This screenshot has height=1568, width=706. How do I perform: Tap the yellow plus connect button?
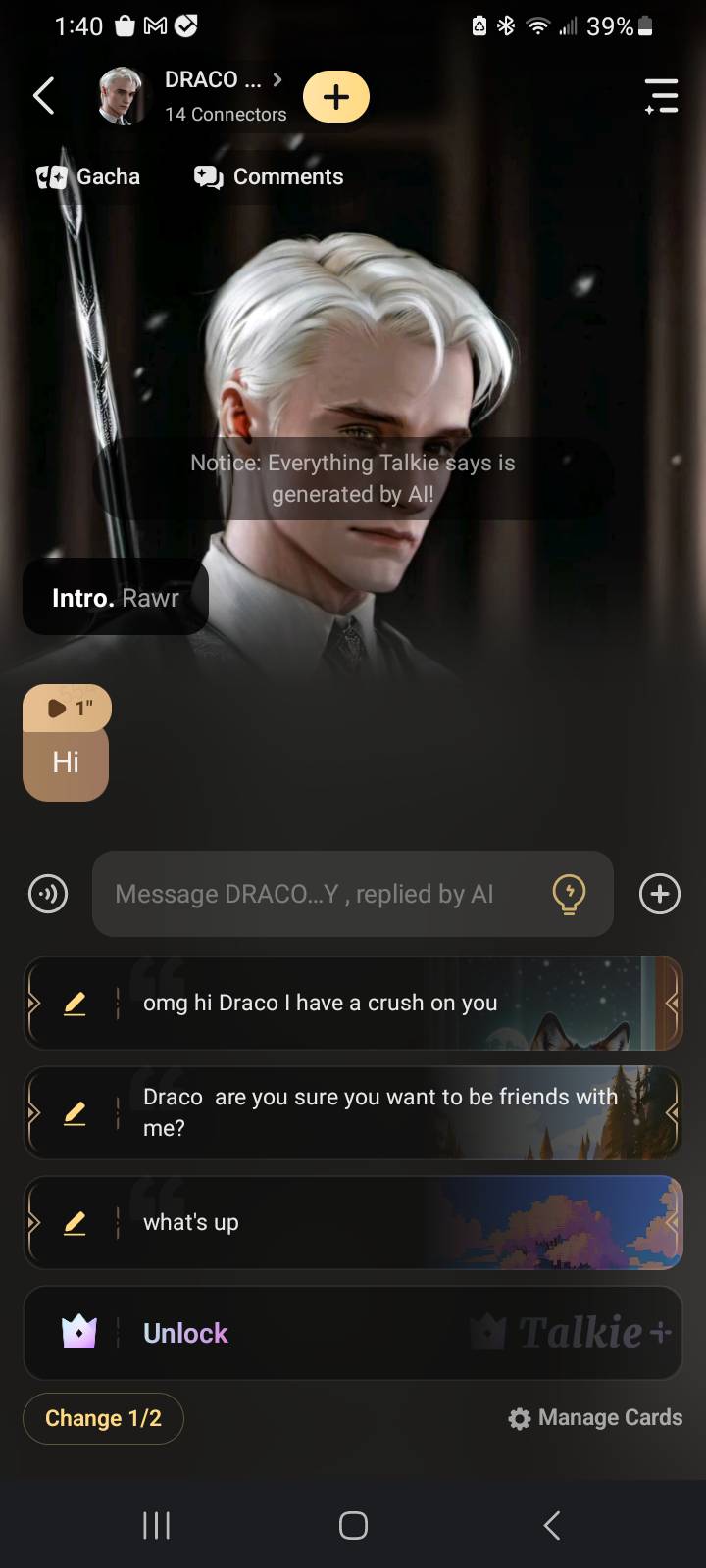click(x=336, y=97)
